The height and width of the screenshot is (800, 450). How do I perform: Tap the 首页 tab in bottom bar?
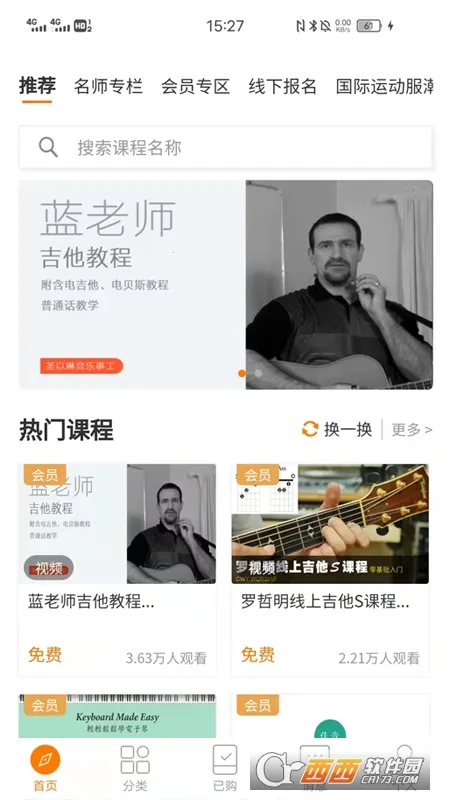coord(45,768)
